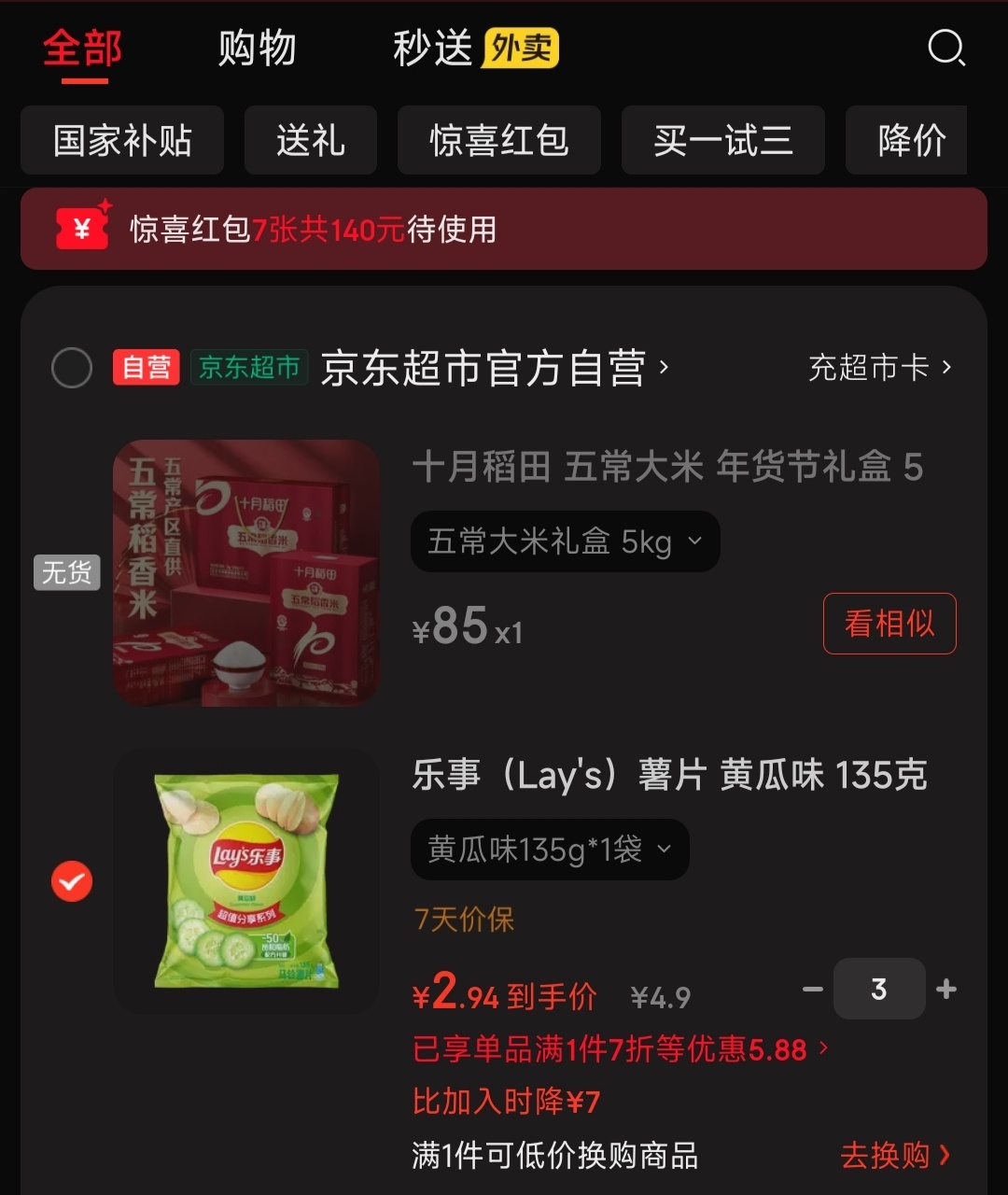Open the 十月稻田 五常大米 product image
The height and width of the screenshot is (1195, 1008).
[246, 572]
